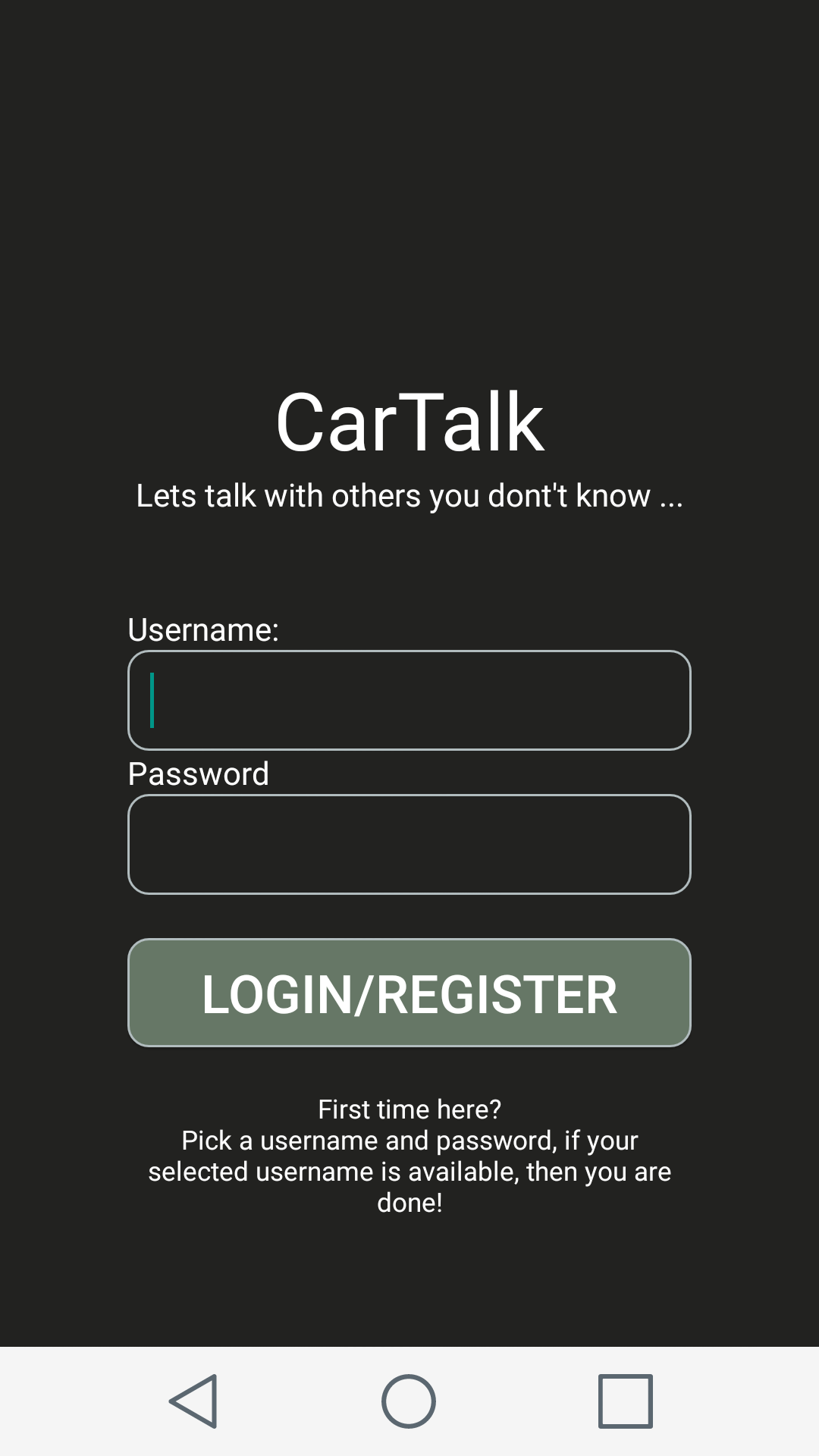Open recent apps from the navigation bar
The width and height of the screenshot is (819, 1456).
point(625,1401)
